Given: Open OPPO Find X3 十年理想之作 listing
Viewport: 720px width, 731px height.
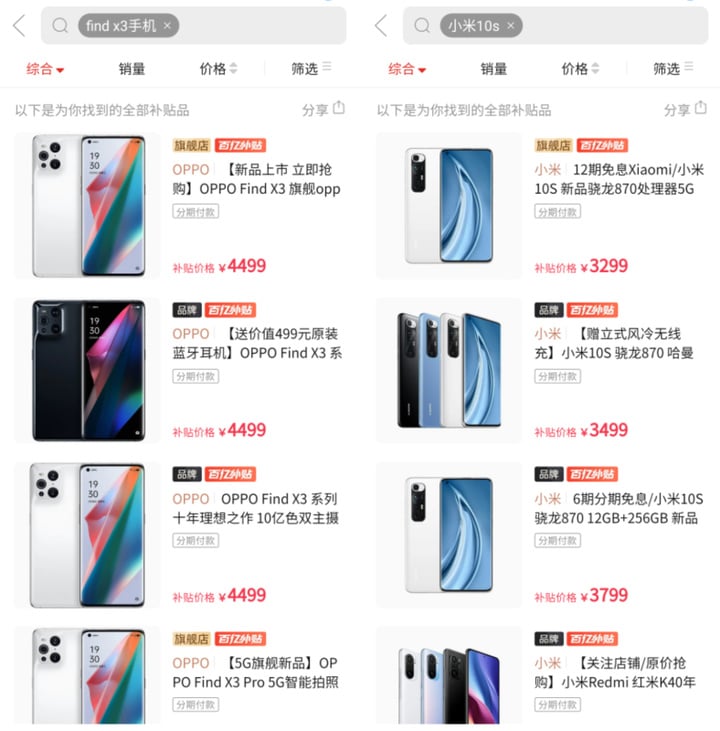Looking at the screenshot, I should [258, 508].
